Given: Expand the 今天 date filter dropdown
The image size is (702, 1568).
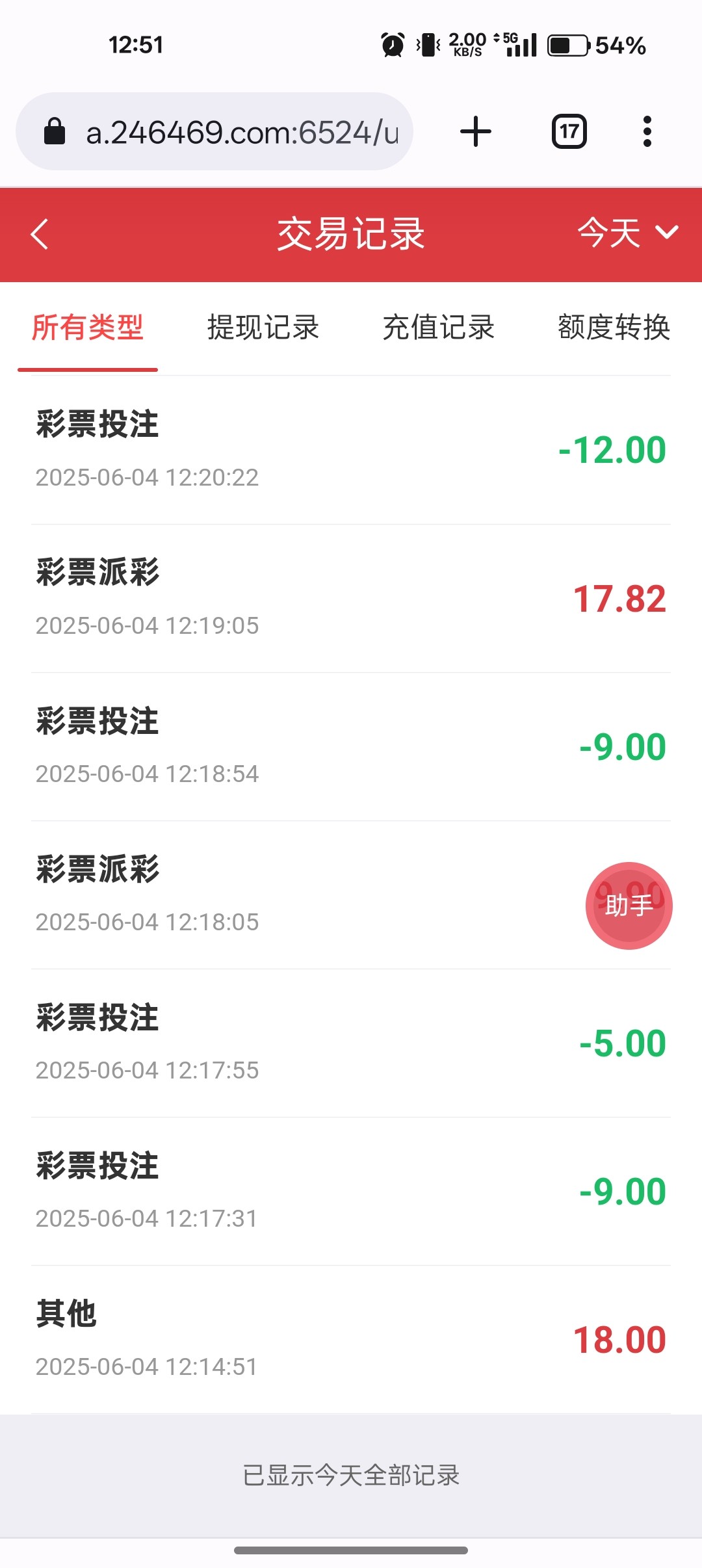Looking at the screenshot, I should coord(627,233).
